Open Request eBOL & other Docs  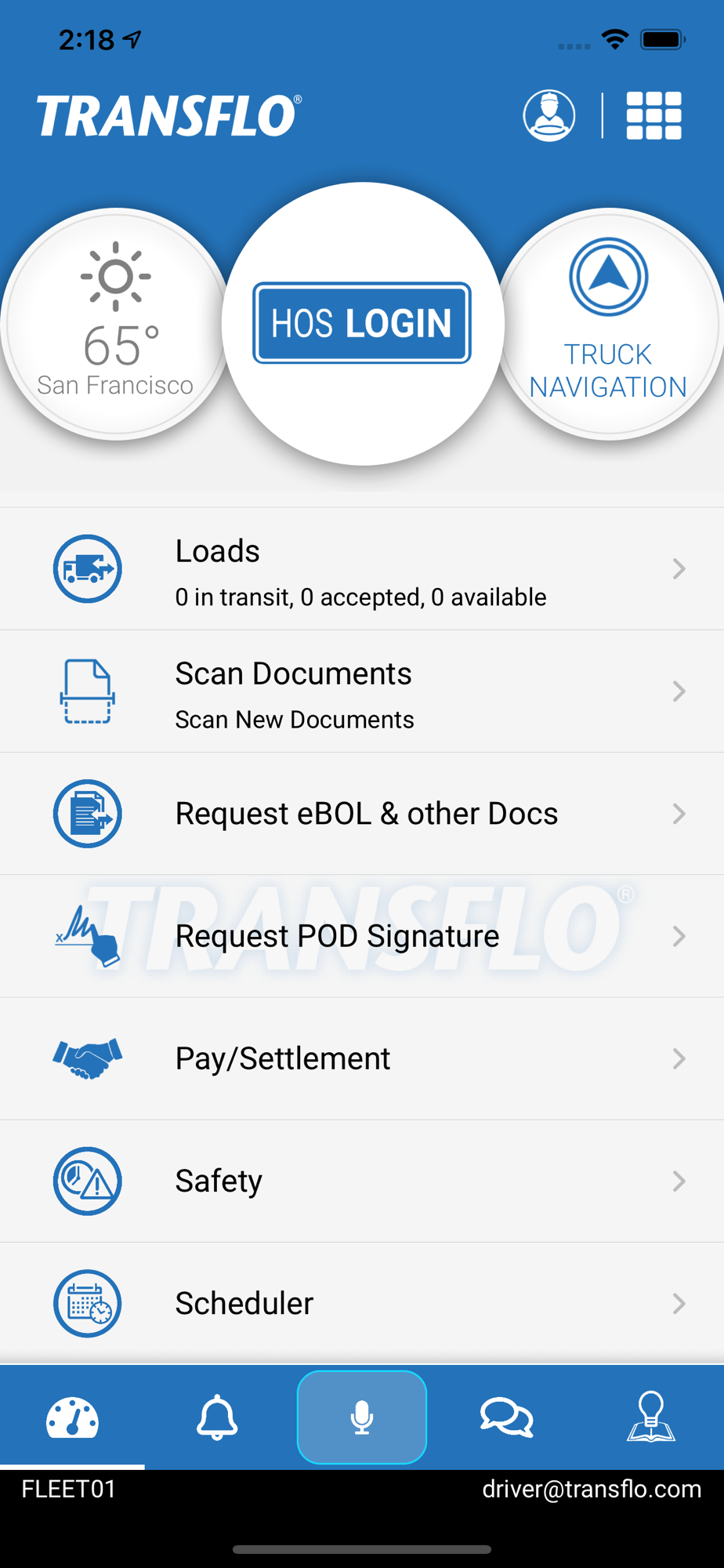[x=362, y=814]
